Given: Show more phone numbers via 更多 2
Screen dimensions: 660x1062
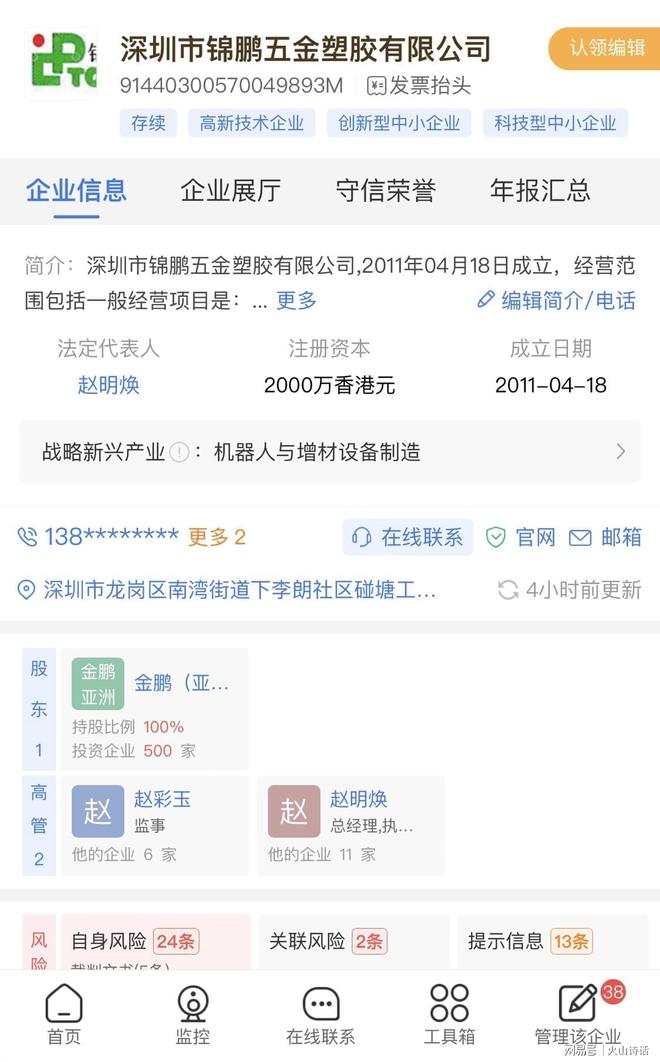Looking at the screenshot, I should (x=217, y=537).
